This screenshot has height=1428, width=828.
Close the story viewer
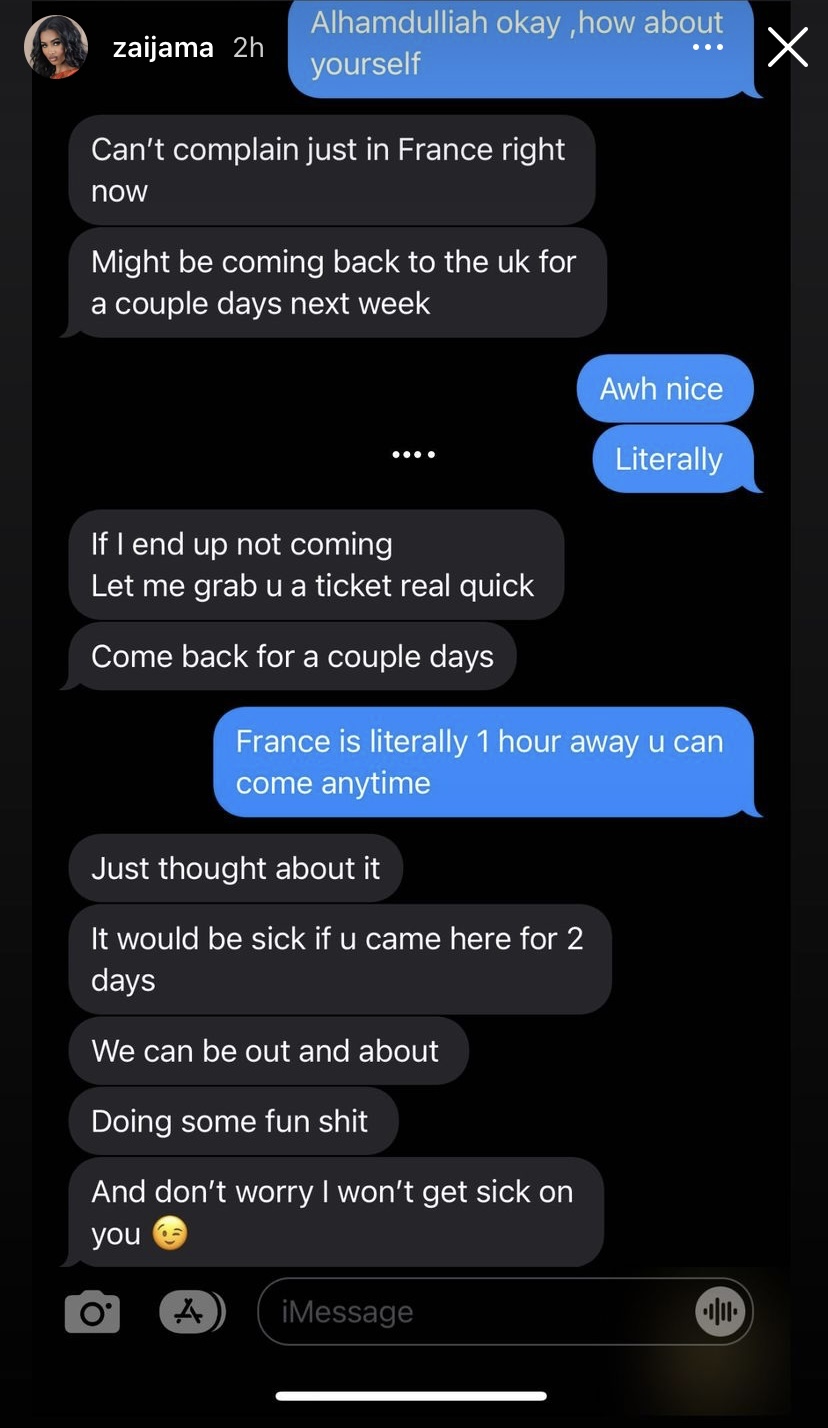787,47
